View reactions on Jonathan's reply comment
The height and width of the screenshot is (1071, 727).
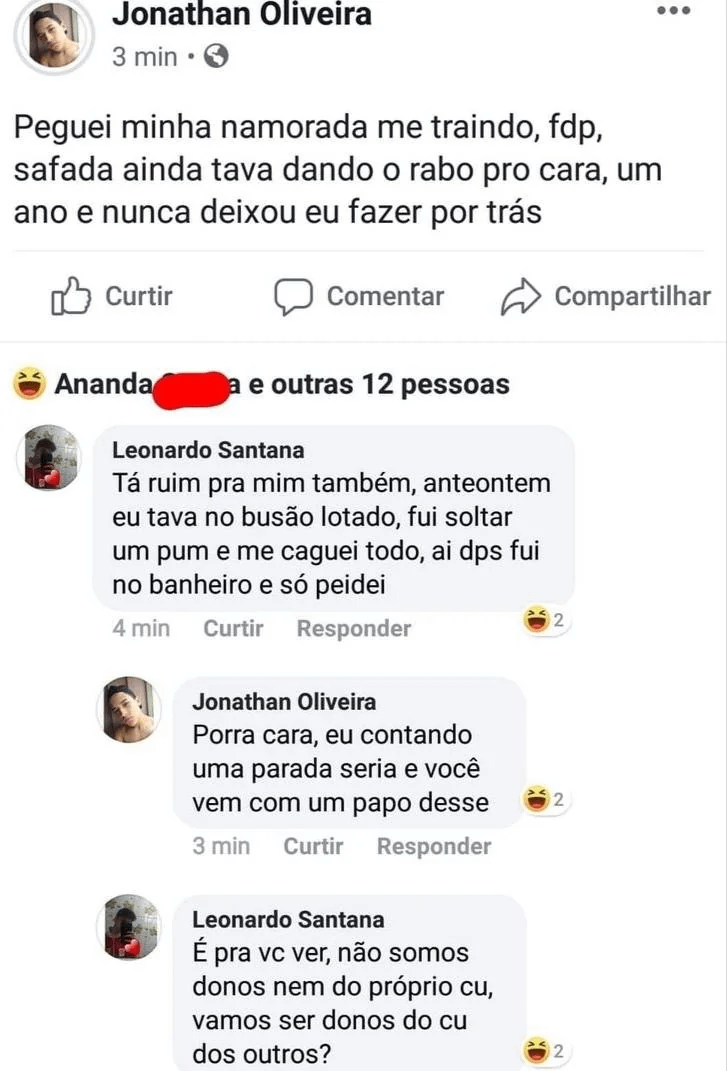click(546, 800)
